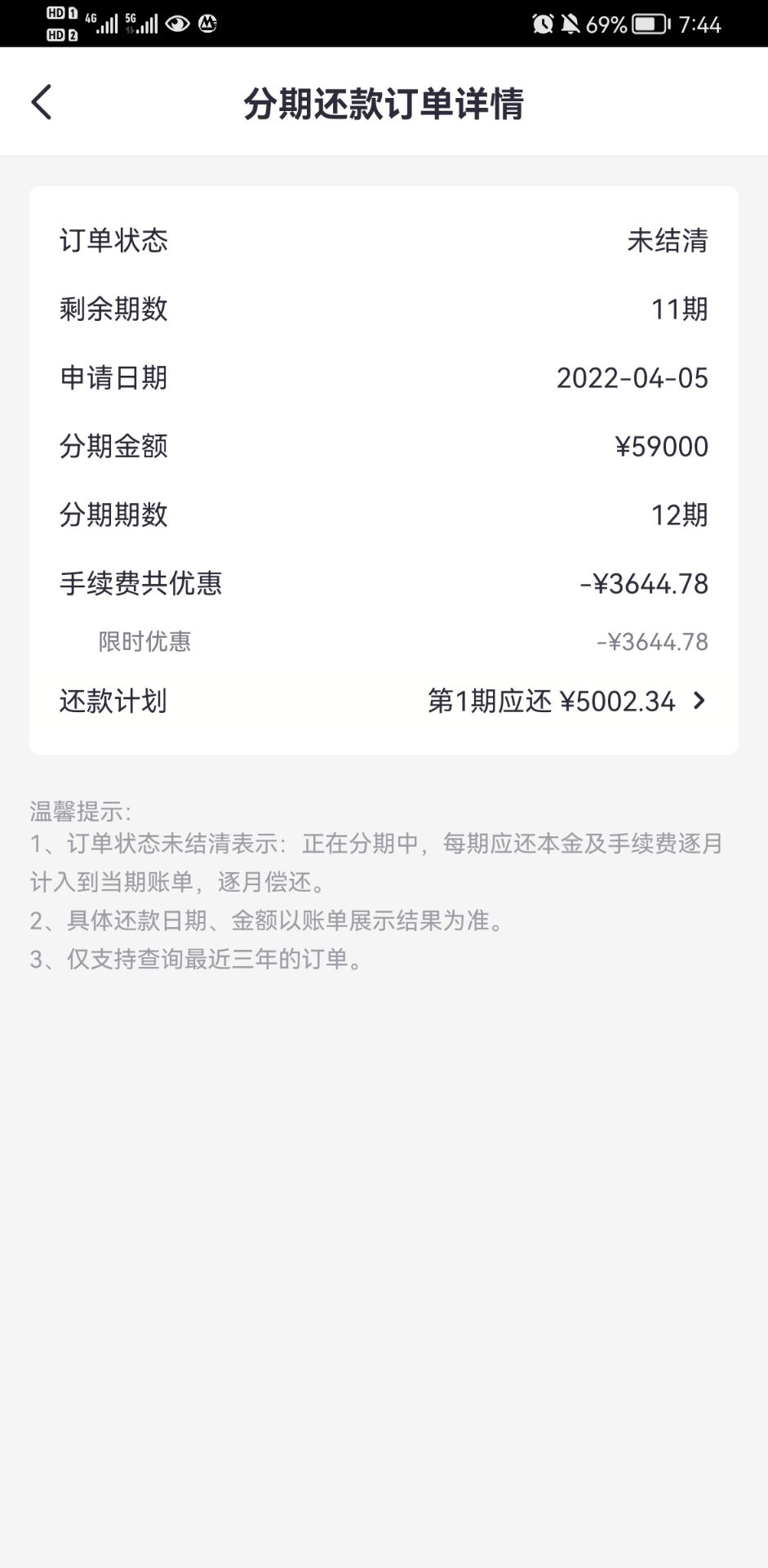Viewport: 768px width, 1568px height.
Task: Go back from installment order details
Action: pyautogui.click(x=42, y=103)
